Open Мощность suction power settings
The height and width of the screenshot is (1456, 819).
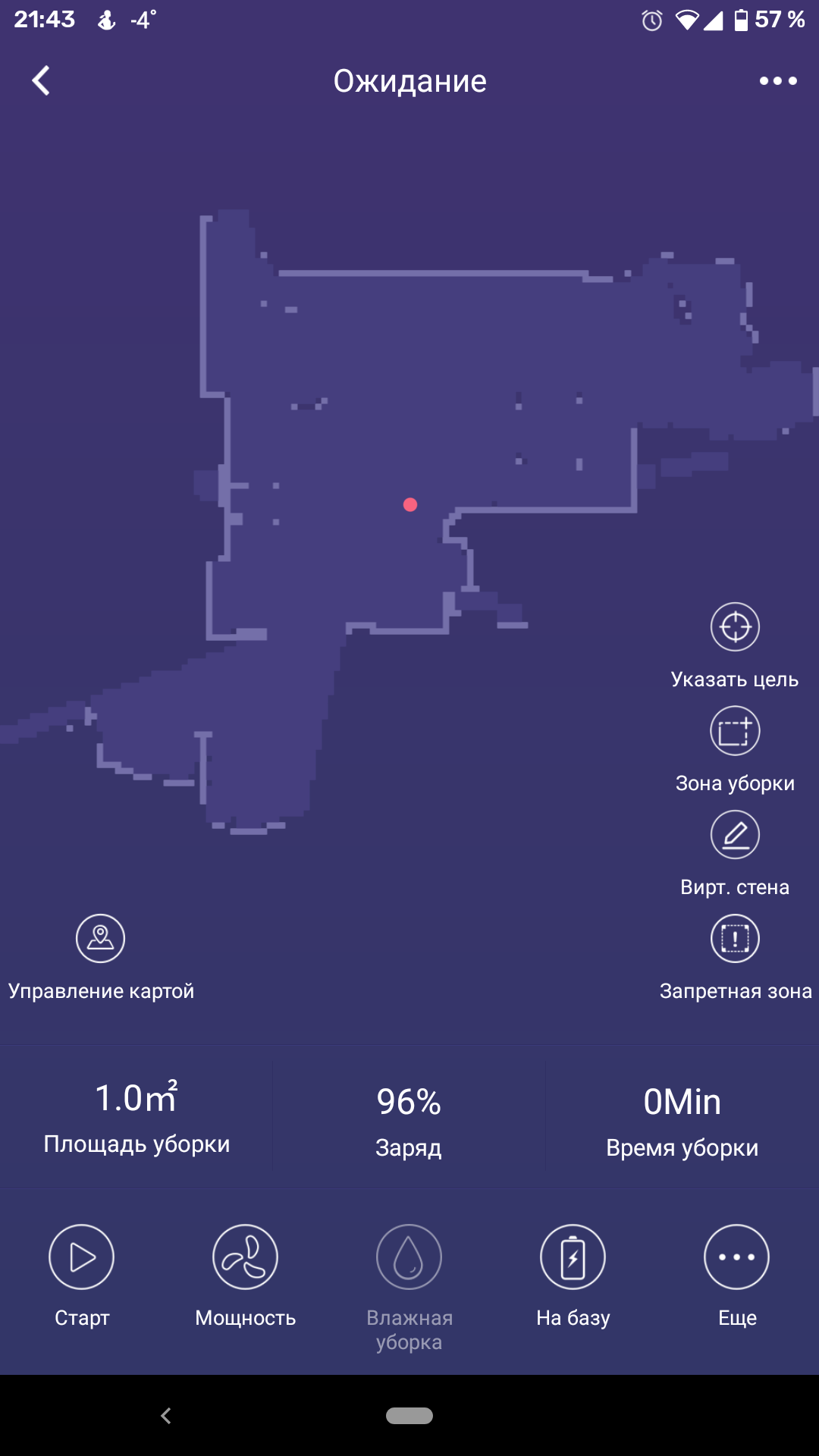tap(245, 1257)
